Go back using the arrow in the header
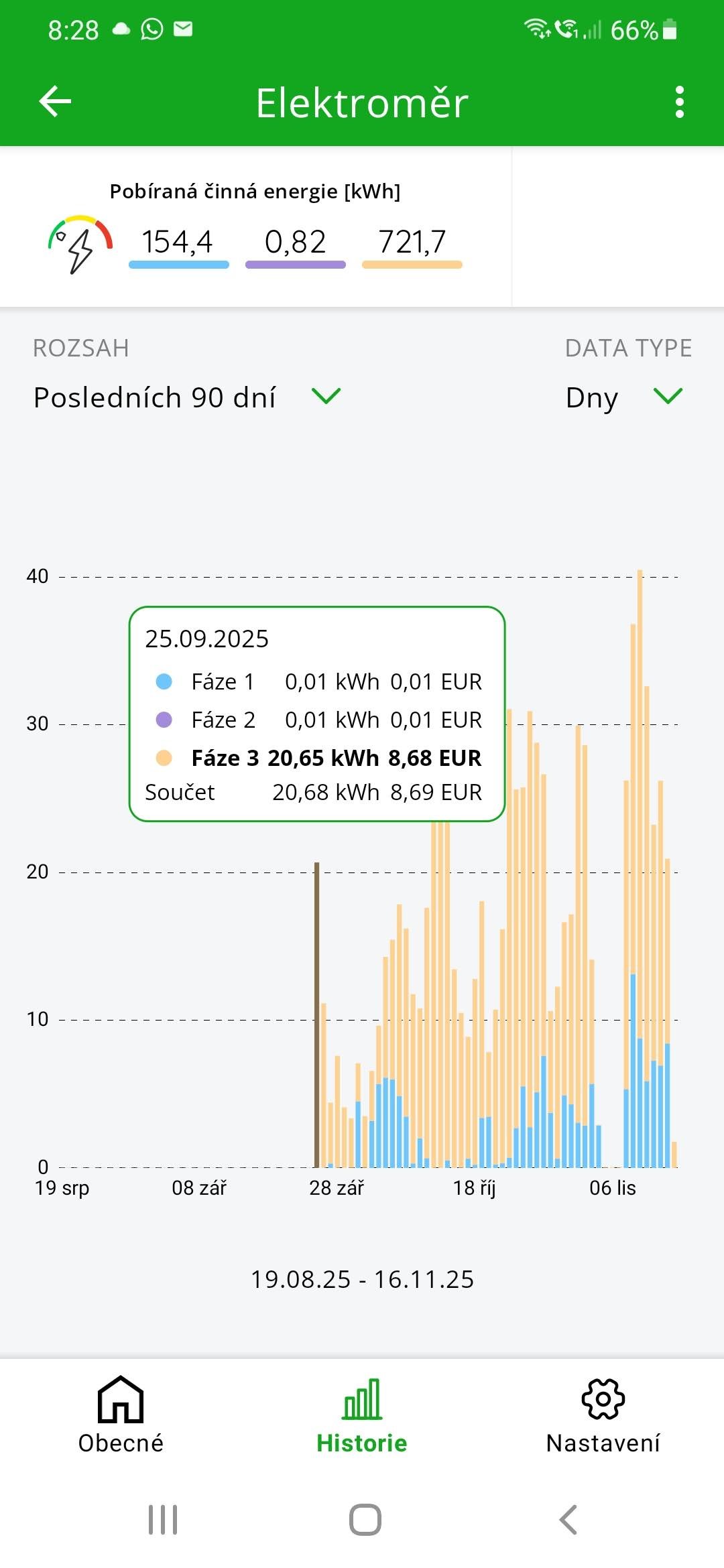The width and height of the screenshot is (724, 1568). [55, 102]
